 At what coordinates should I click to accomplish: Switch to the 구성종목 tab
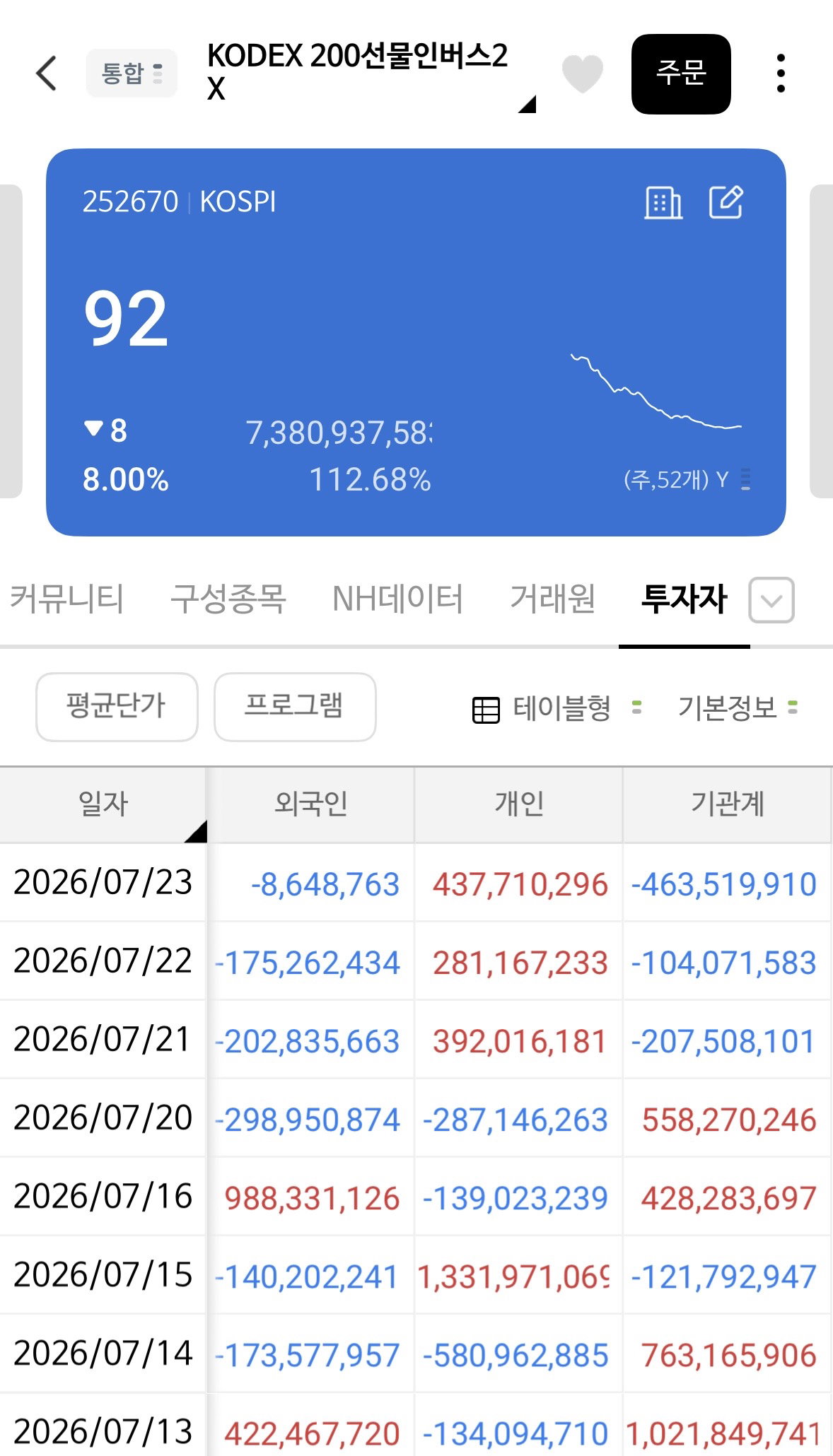point(228,599)
